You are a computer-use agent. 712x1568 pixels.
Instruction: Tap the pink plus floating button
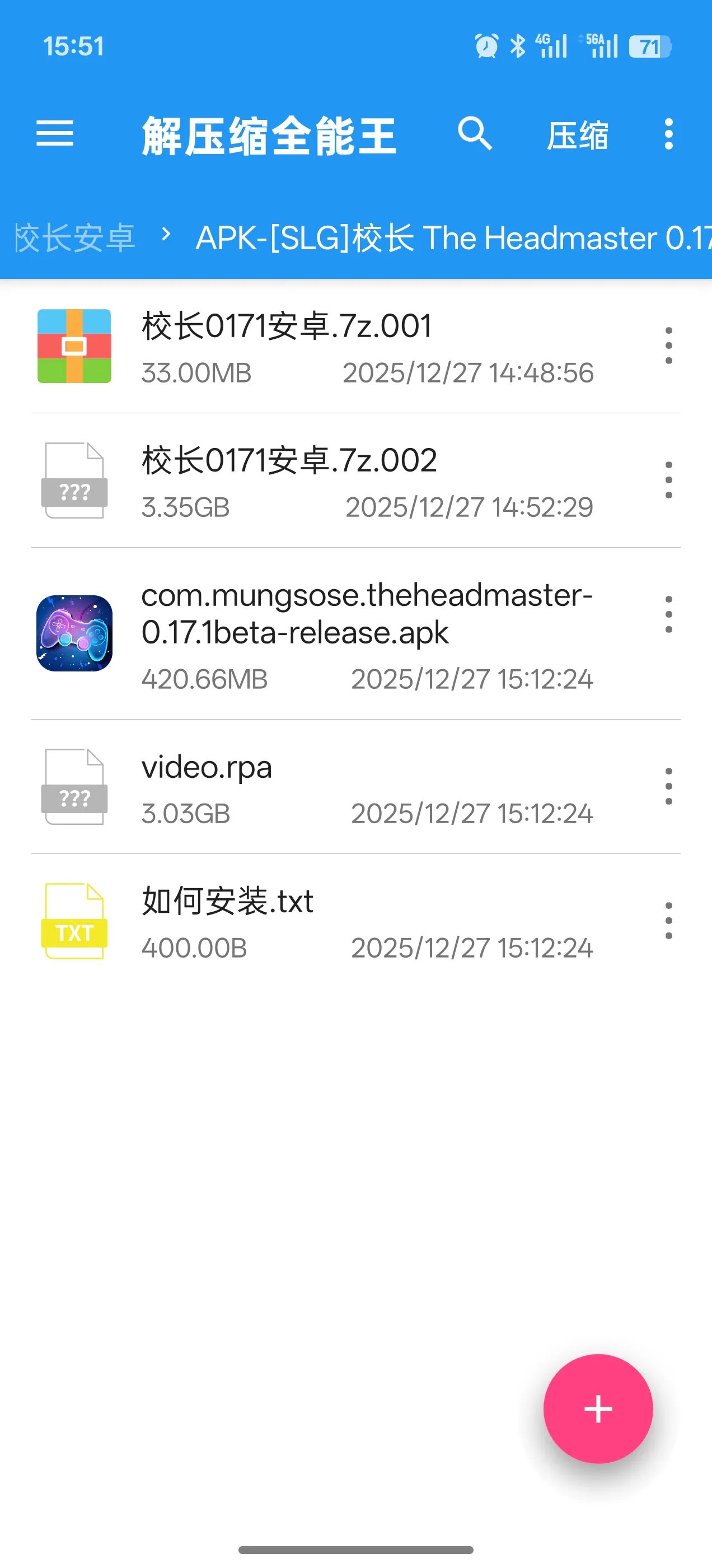coord(598,1408)
